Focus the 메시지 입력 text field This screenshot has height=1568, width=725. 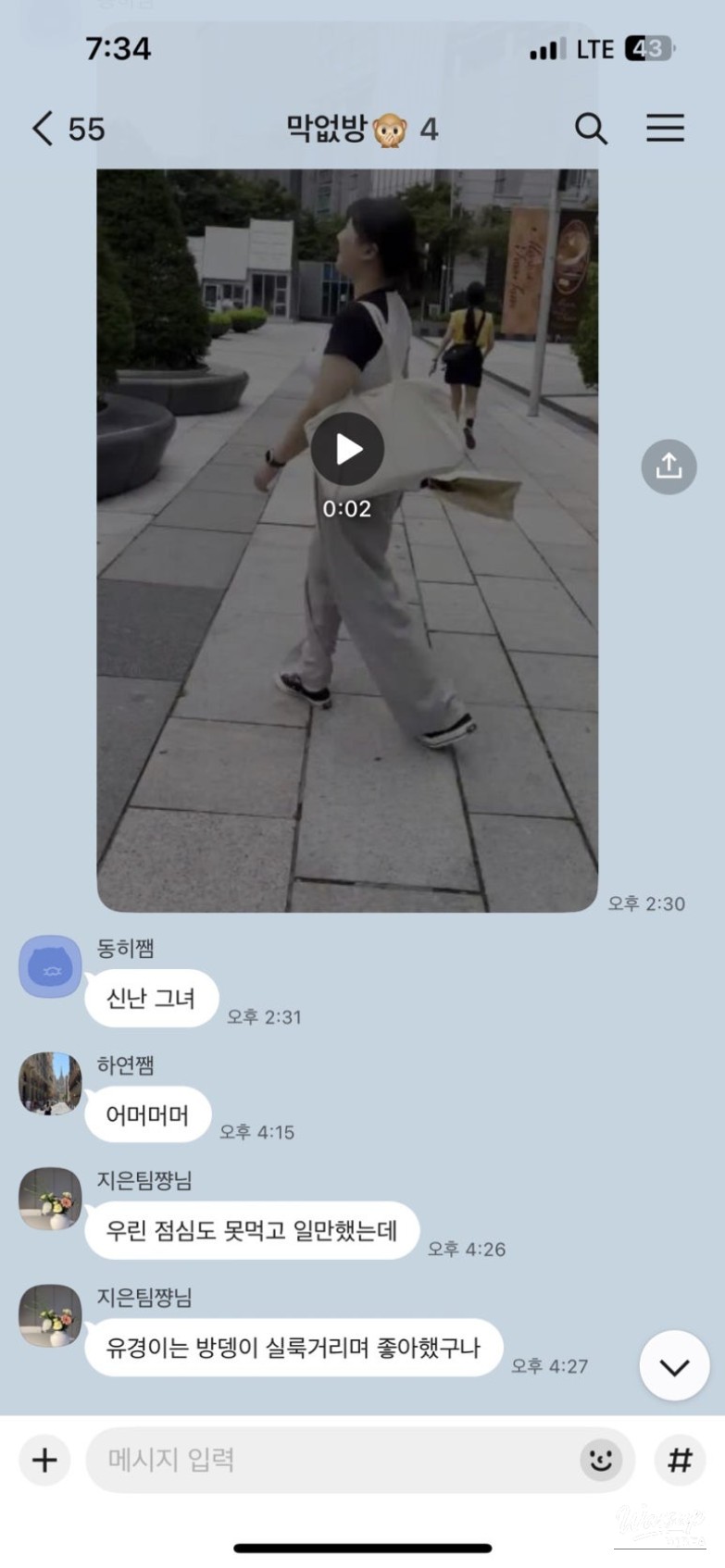pos(333,1460)
